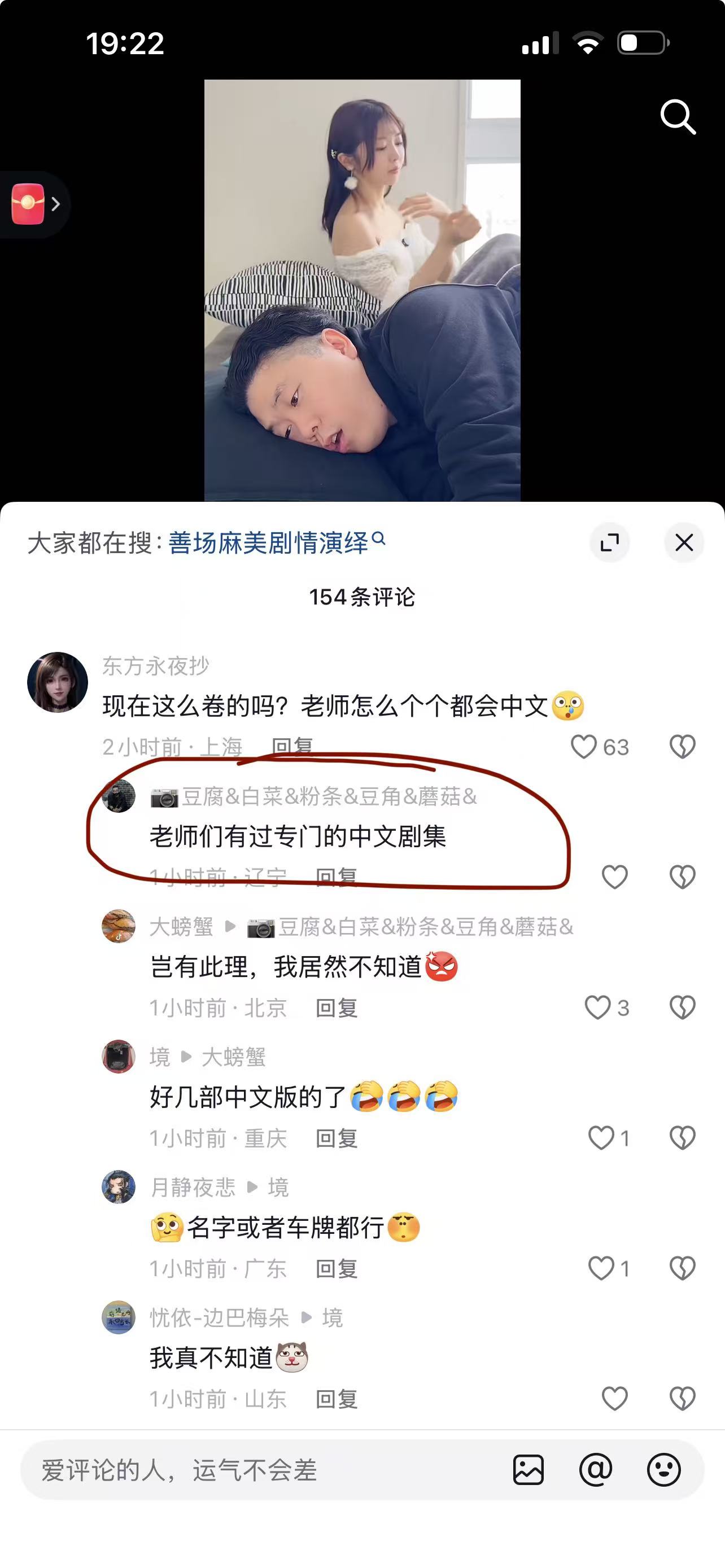
Task: Like 境's comment 好几部中文版的了
Action: 601,1138
